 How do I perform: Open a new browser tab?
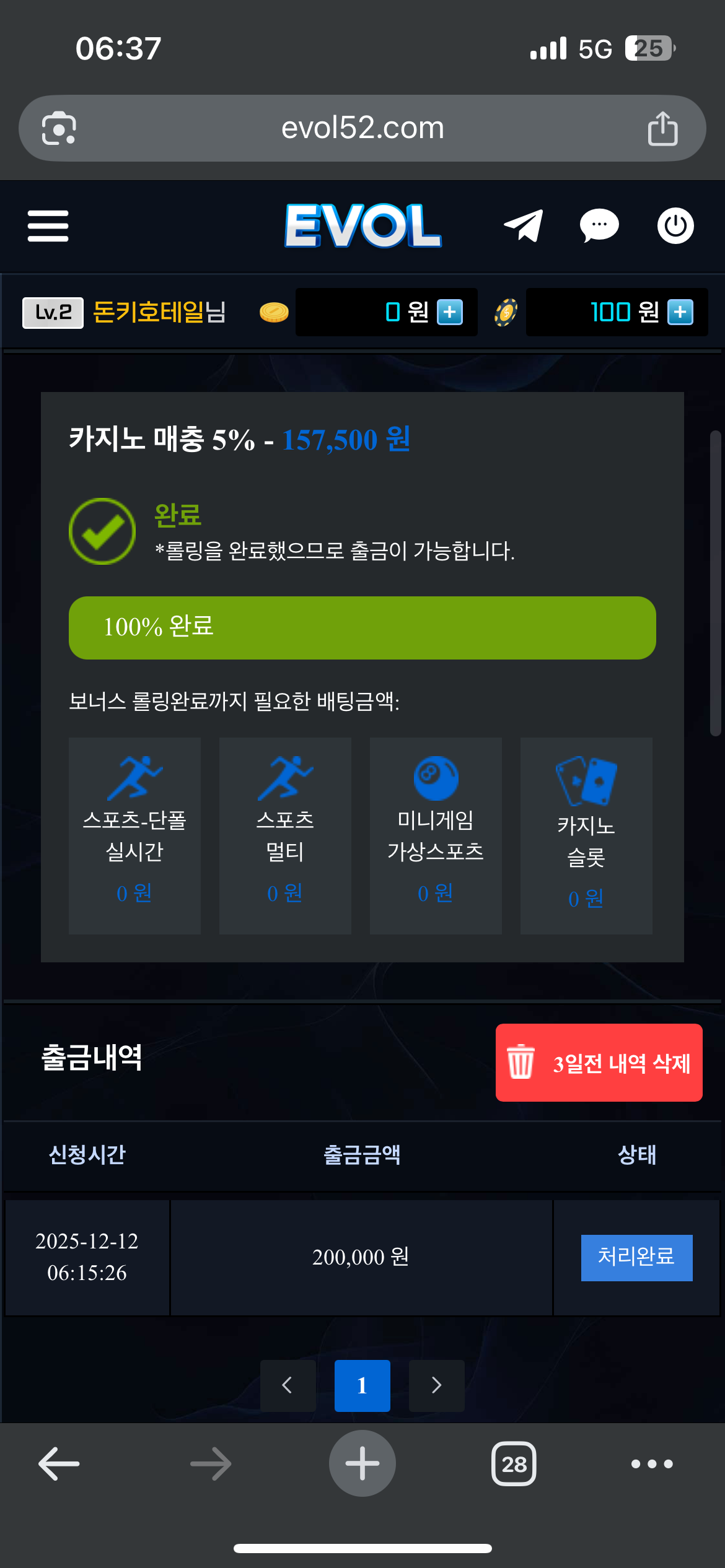362,1464
